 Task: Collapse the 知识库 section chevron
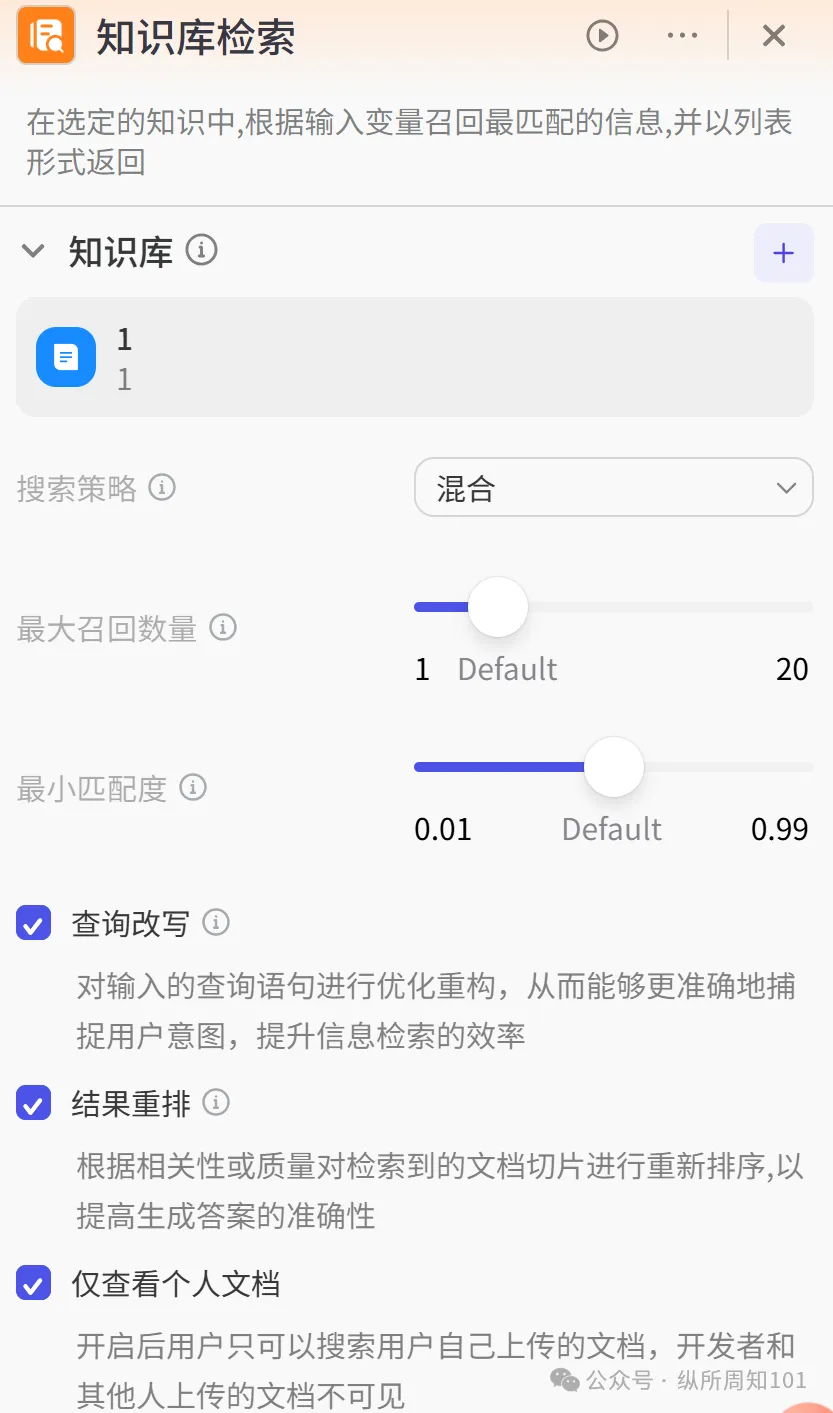click(33, 250)
